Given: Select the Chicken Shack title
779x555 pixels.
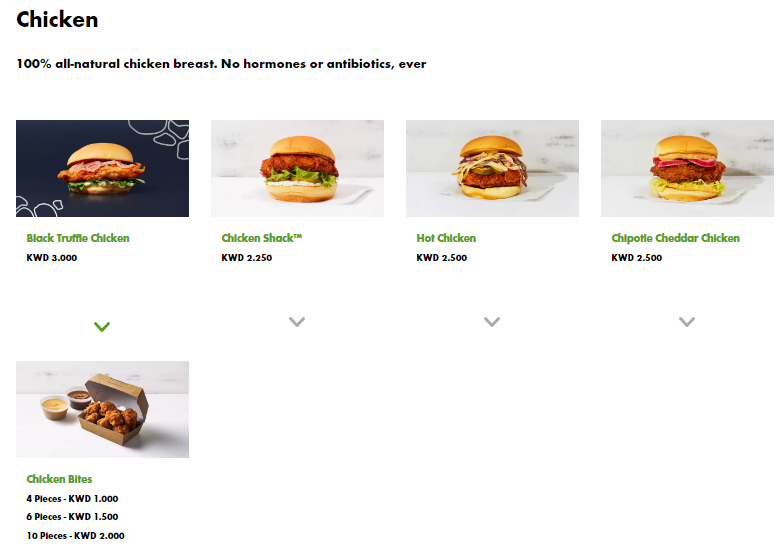Looking at the screenshot, I should [261, 238].
